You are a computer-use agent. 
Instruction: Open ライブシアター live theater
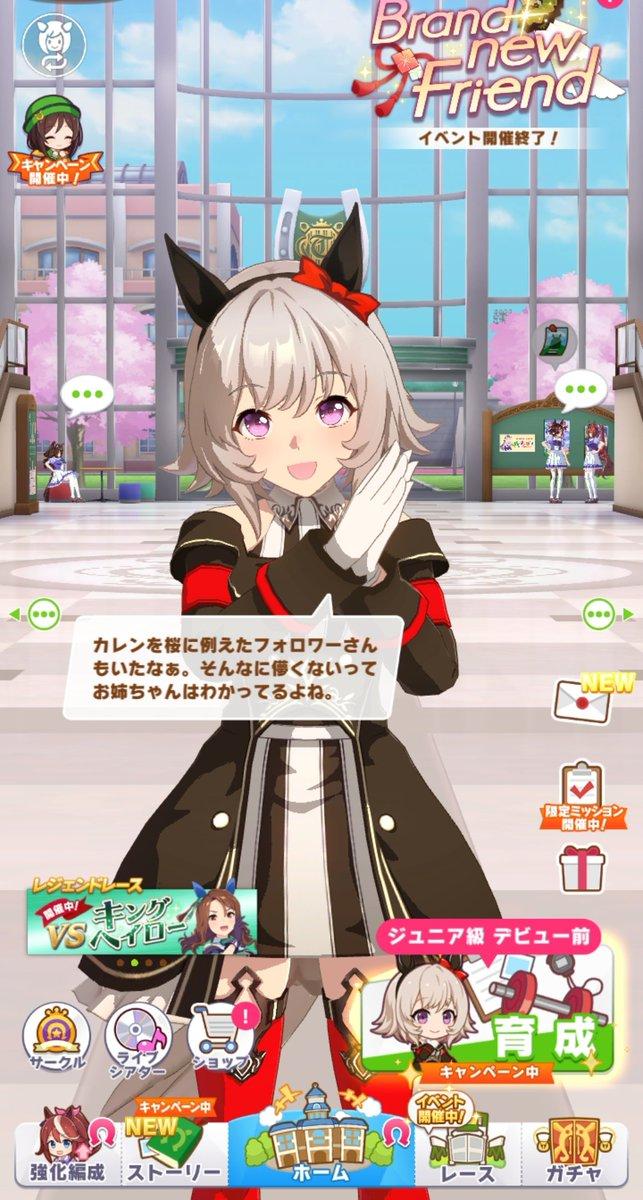(x=140, y=1038)
